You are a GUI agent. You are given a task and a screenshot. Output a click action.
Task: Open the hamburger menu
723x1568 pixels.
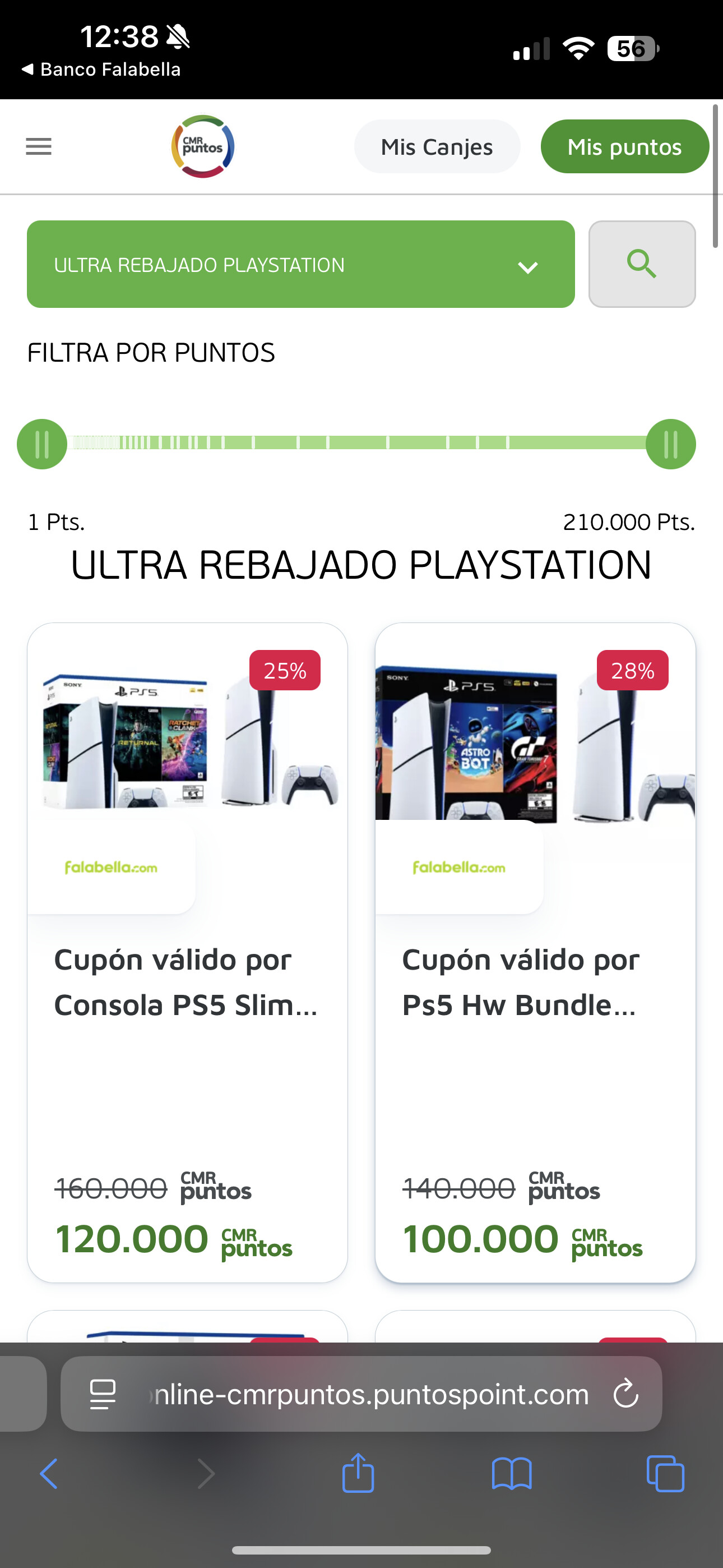(38, 147)
